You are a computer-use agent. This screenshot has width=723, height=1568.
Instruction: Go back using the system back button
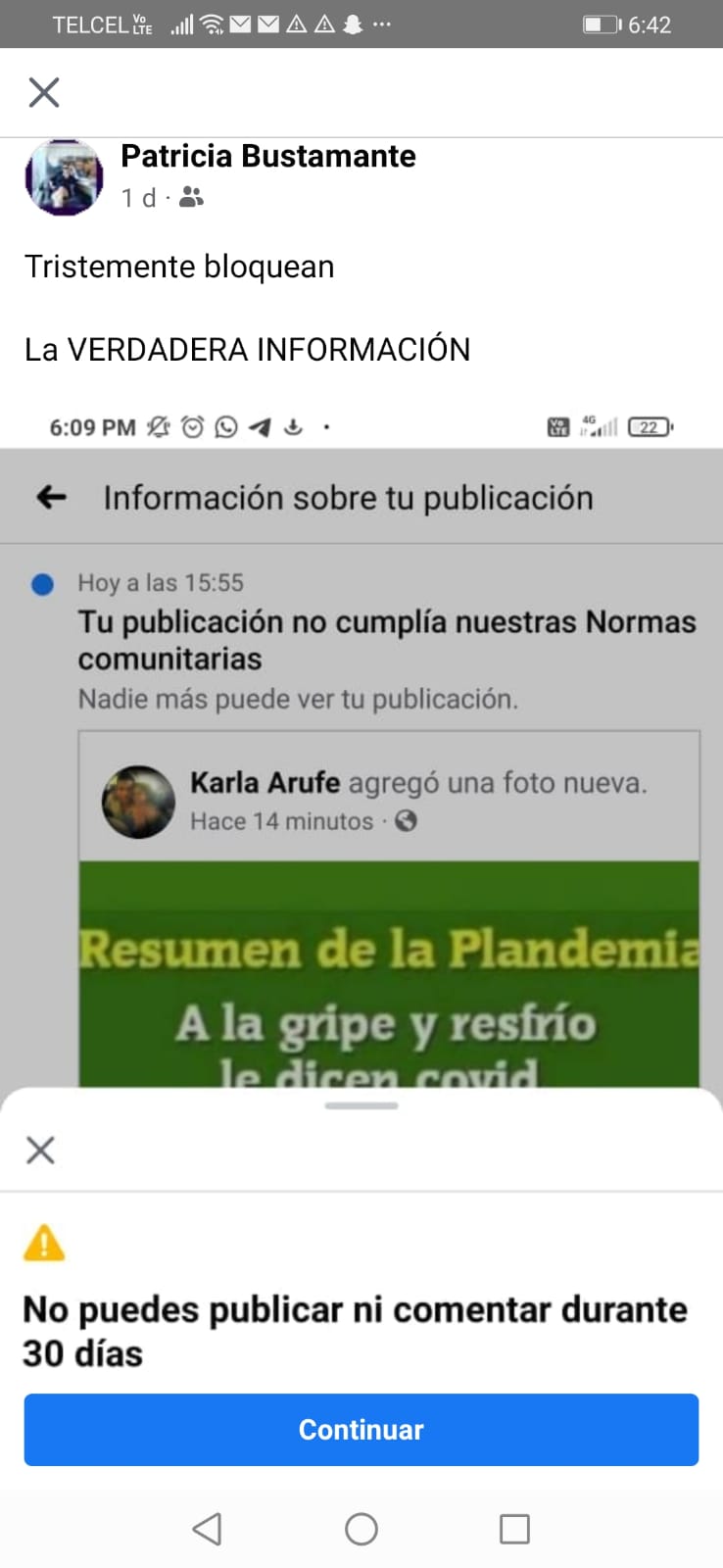click(x=207, y=1529)
